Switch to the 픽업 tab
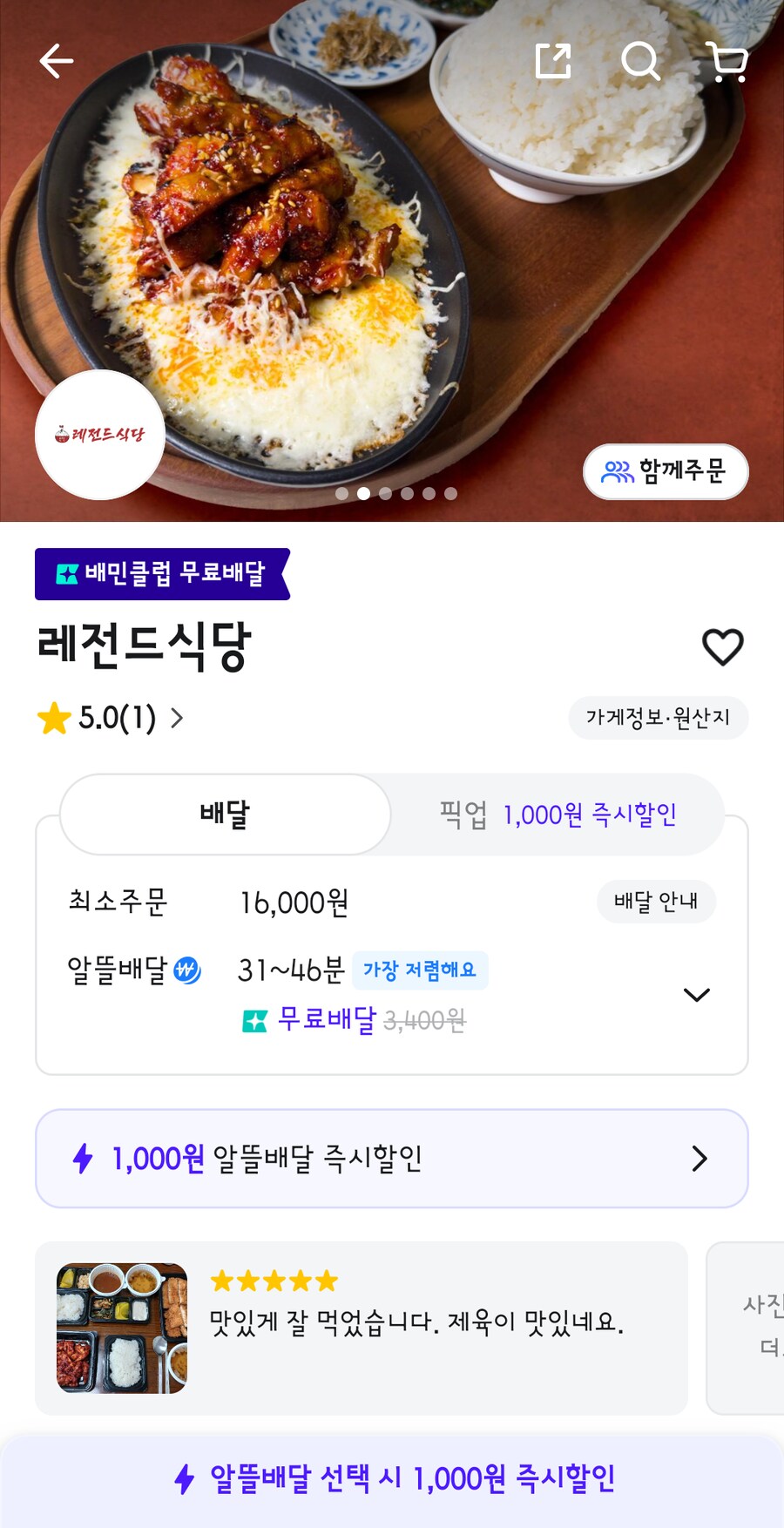Viewport: 784px width, 1528px height. (558, 813)
